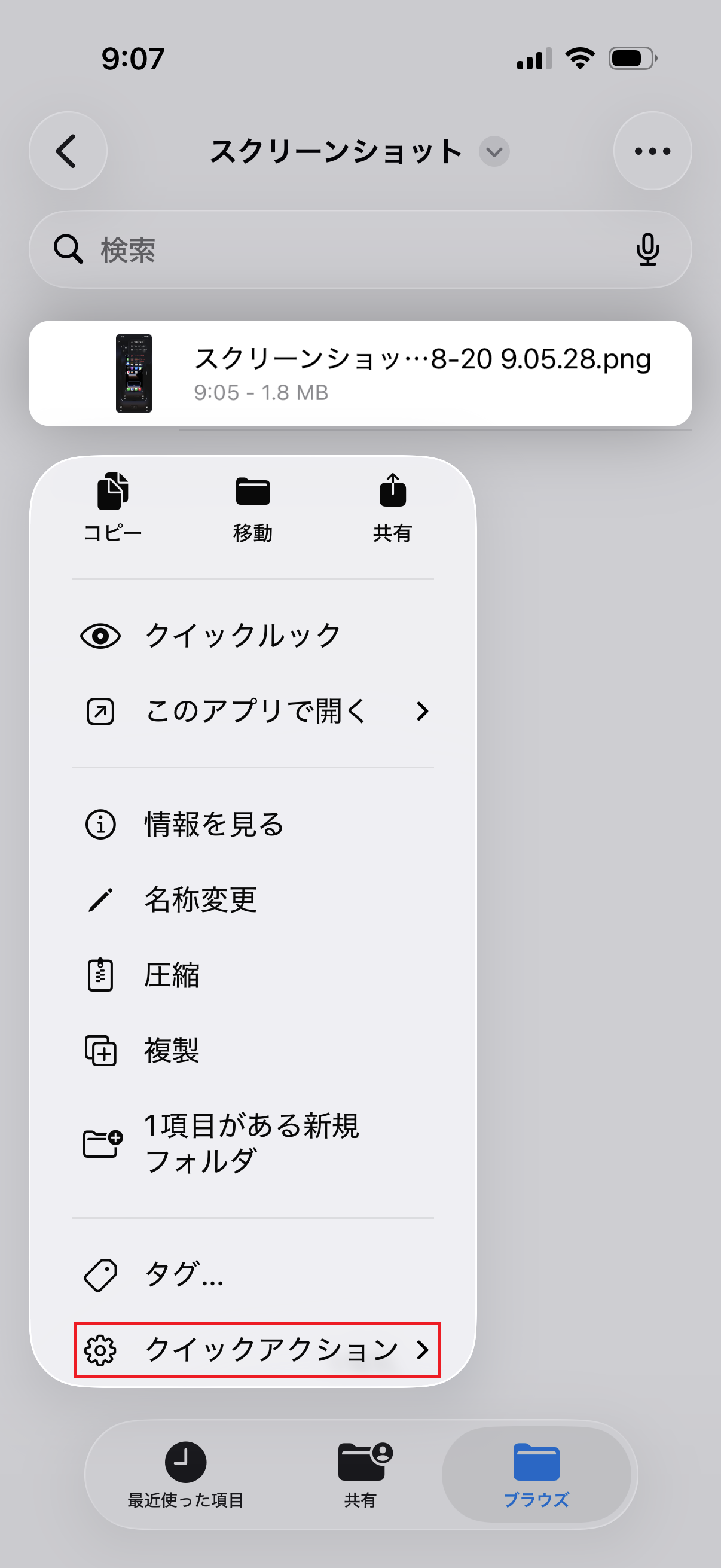Compress the file using 圧縮
This screenshot has height=1568, width=721.
pos(252,976)
